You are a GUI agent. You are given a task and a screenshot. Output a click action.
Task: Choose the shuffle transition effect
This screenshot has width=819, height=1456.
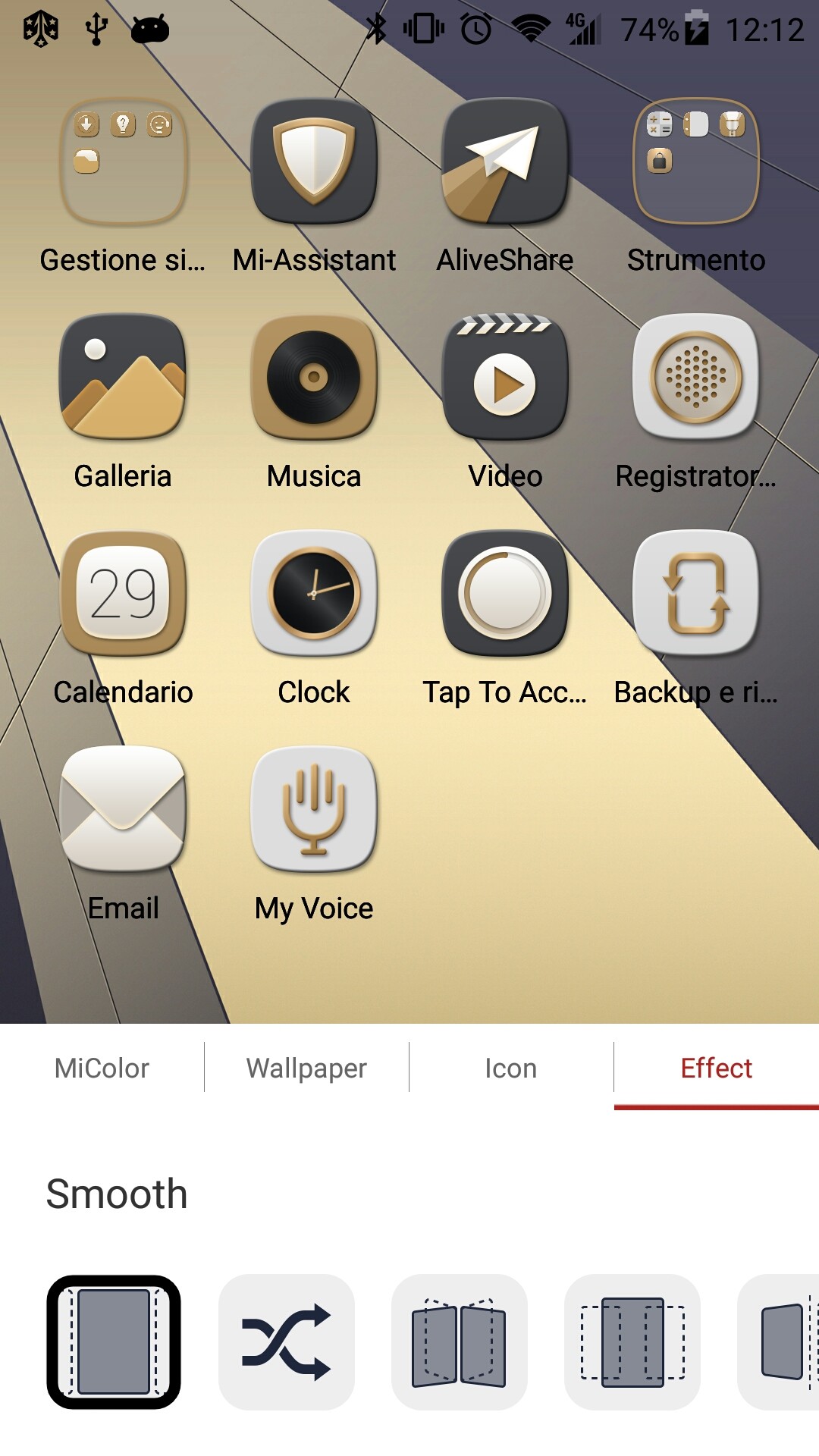286,1341
